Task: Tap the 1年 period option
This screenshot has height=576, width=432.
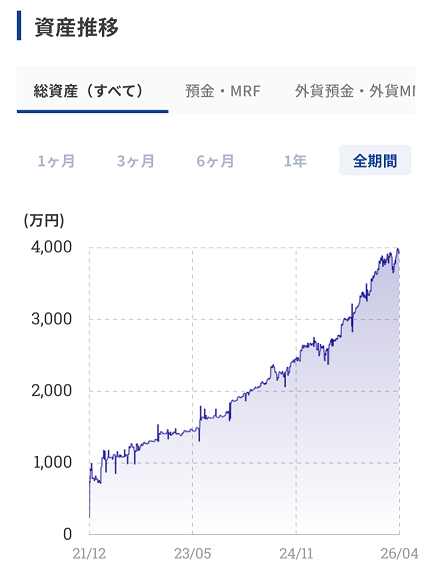Action: (x=295, y=161)
